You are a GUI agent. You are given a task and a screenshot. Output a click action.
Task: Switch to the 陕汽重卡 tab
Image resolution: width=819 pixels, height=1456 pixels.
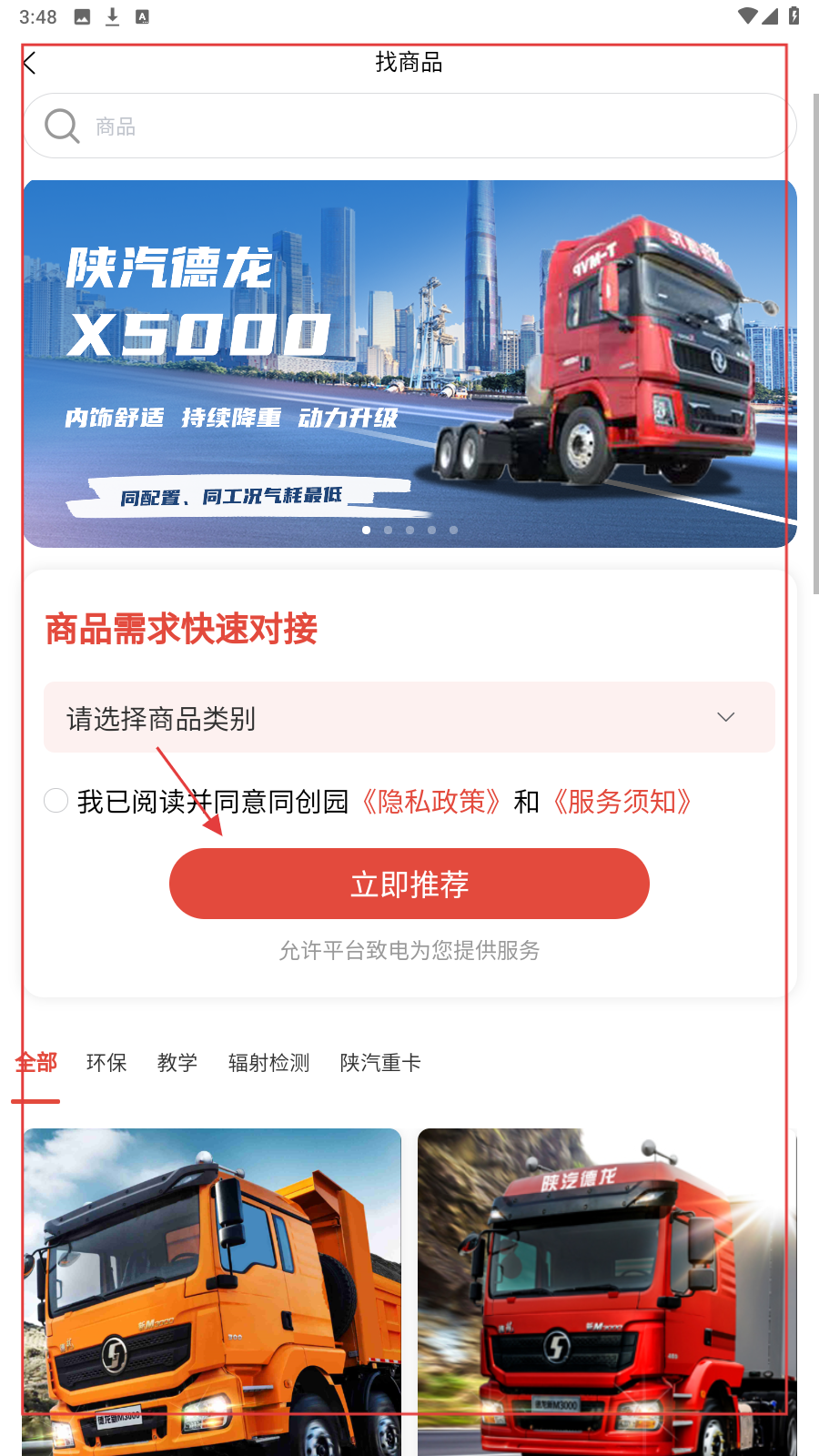point(380,1062)
